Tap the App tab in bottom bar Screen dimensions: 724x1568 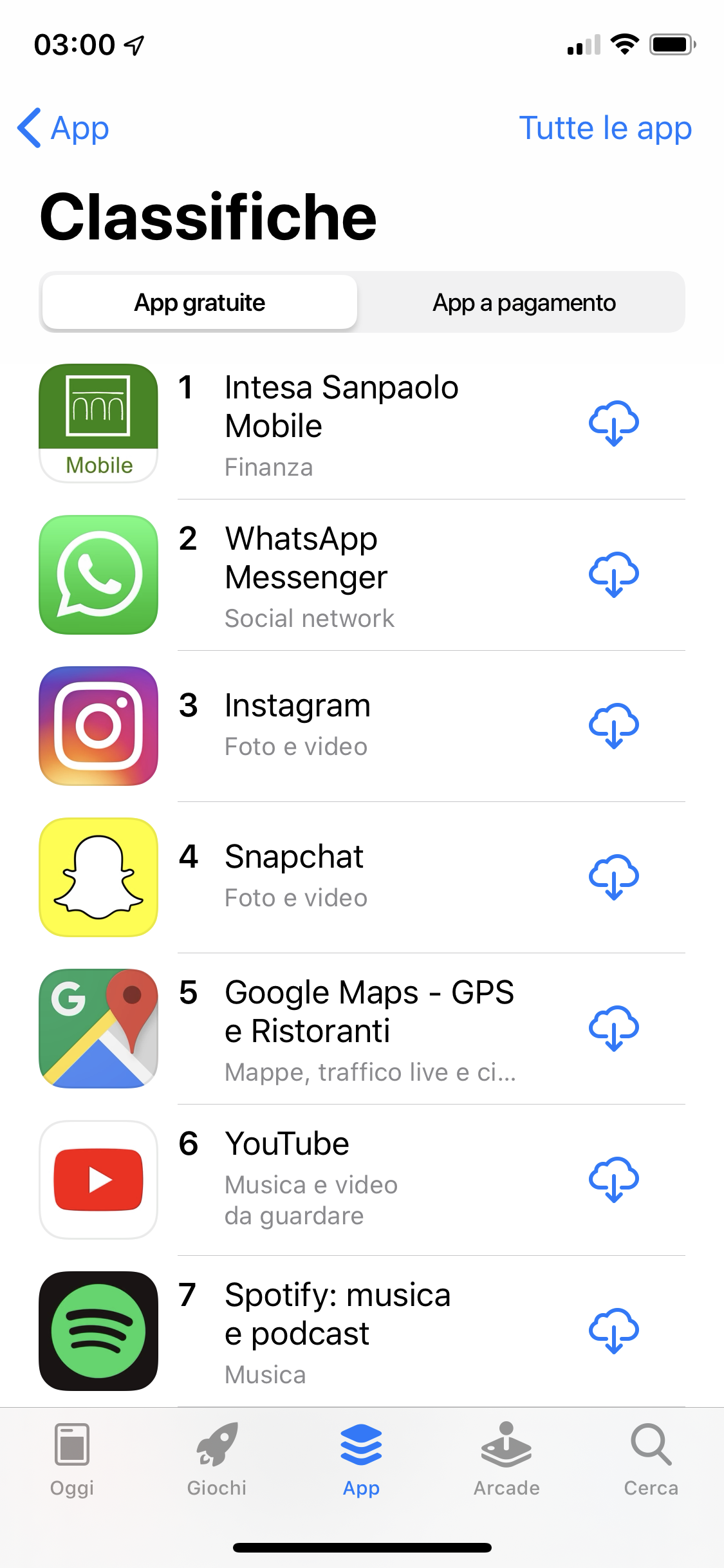(362, 1460)
